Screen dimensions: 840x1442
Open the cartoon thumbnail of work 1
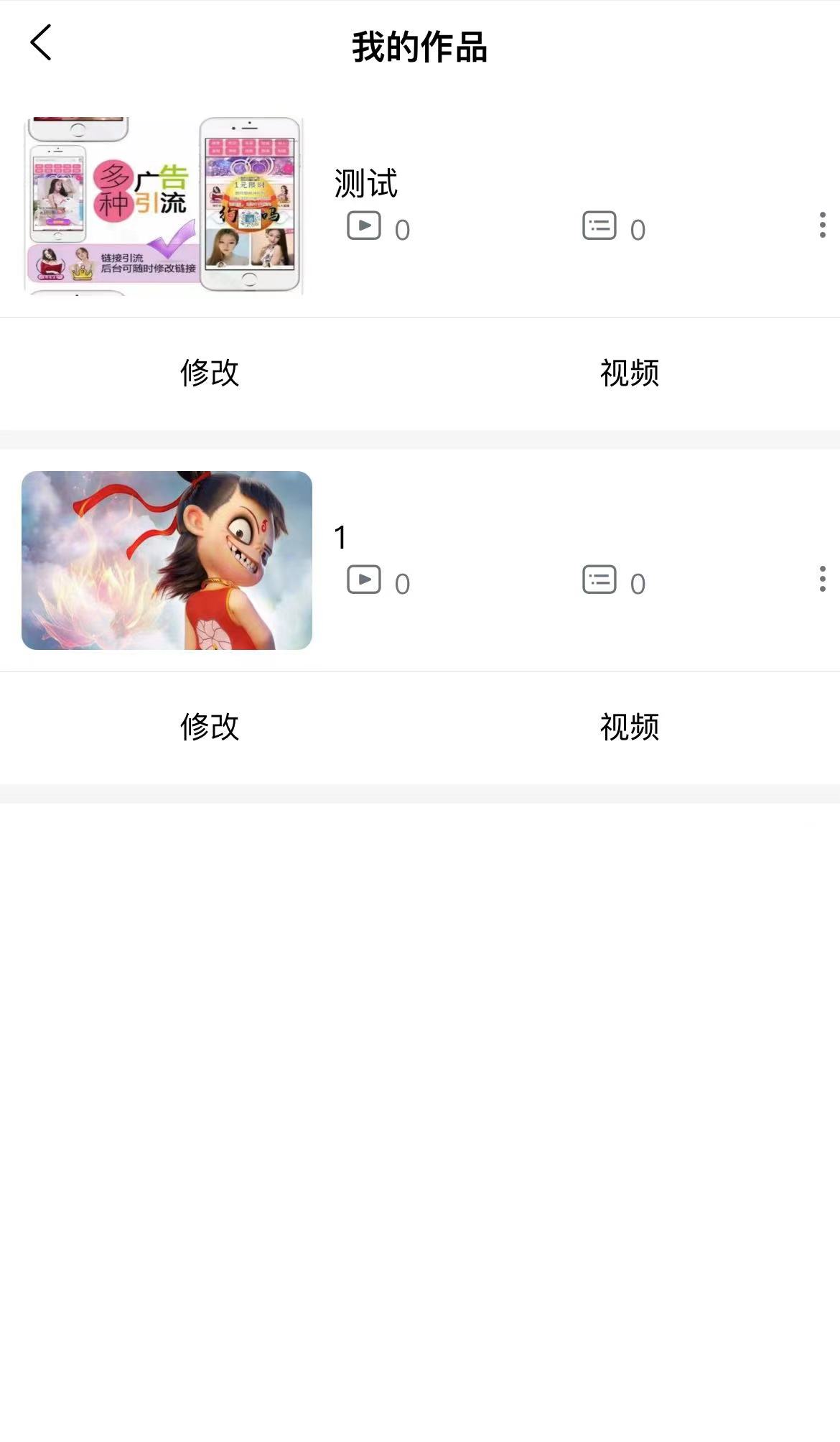(x=167, y=560)
